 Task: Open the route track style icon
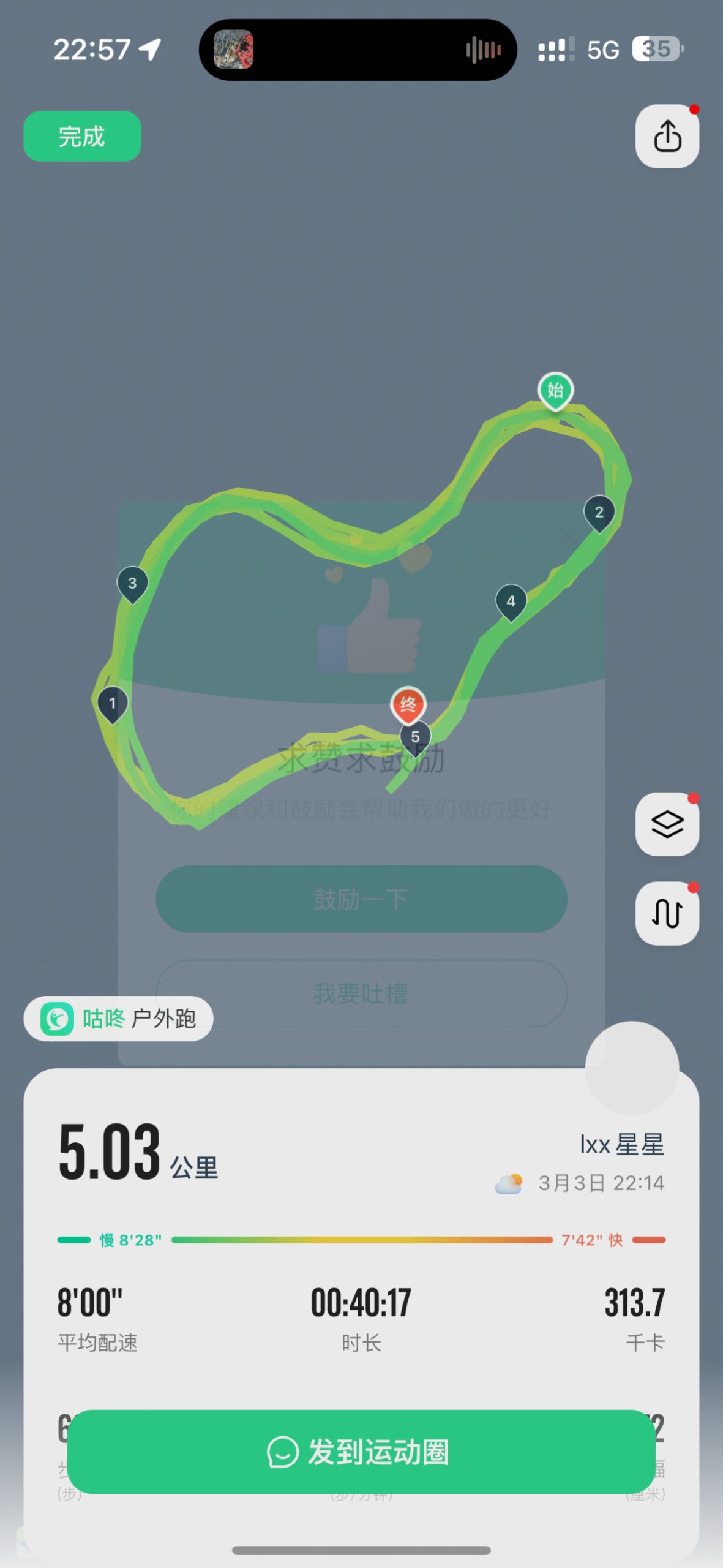[667, 913]
